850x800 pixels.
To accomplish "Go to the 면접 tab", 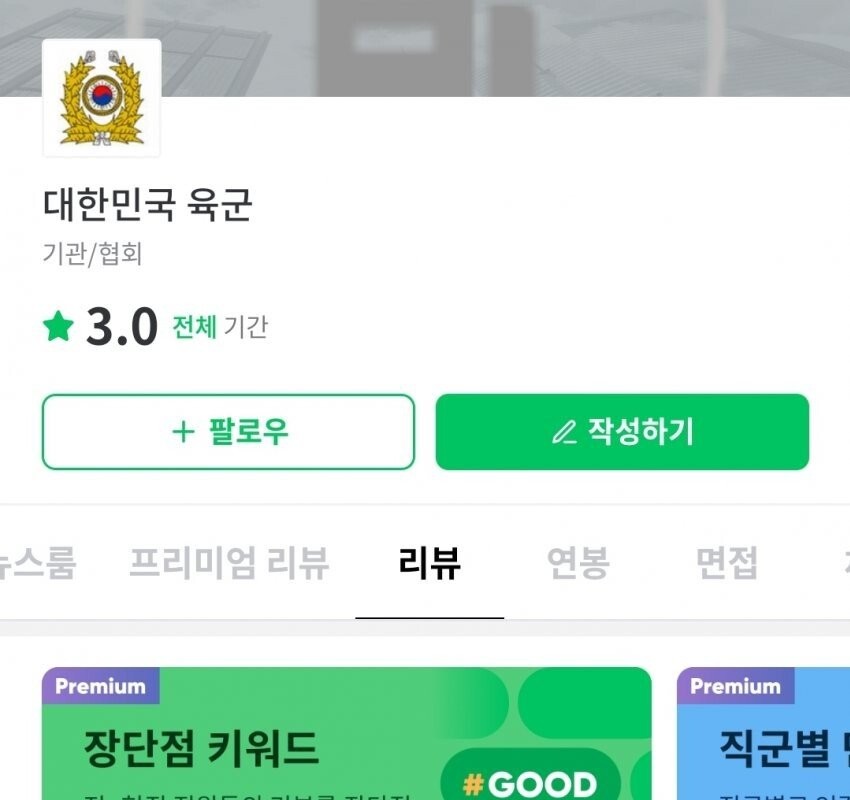I will click(726, 563).
